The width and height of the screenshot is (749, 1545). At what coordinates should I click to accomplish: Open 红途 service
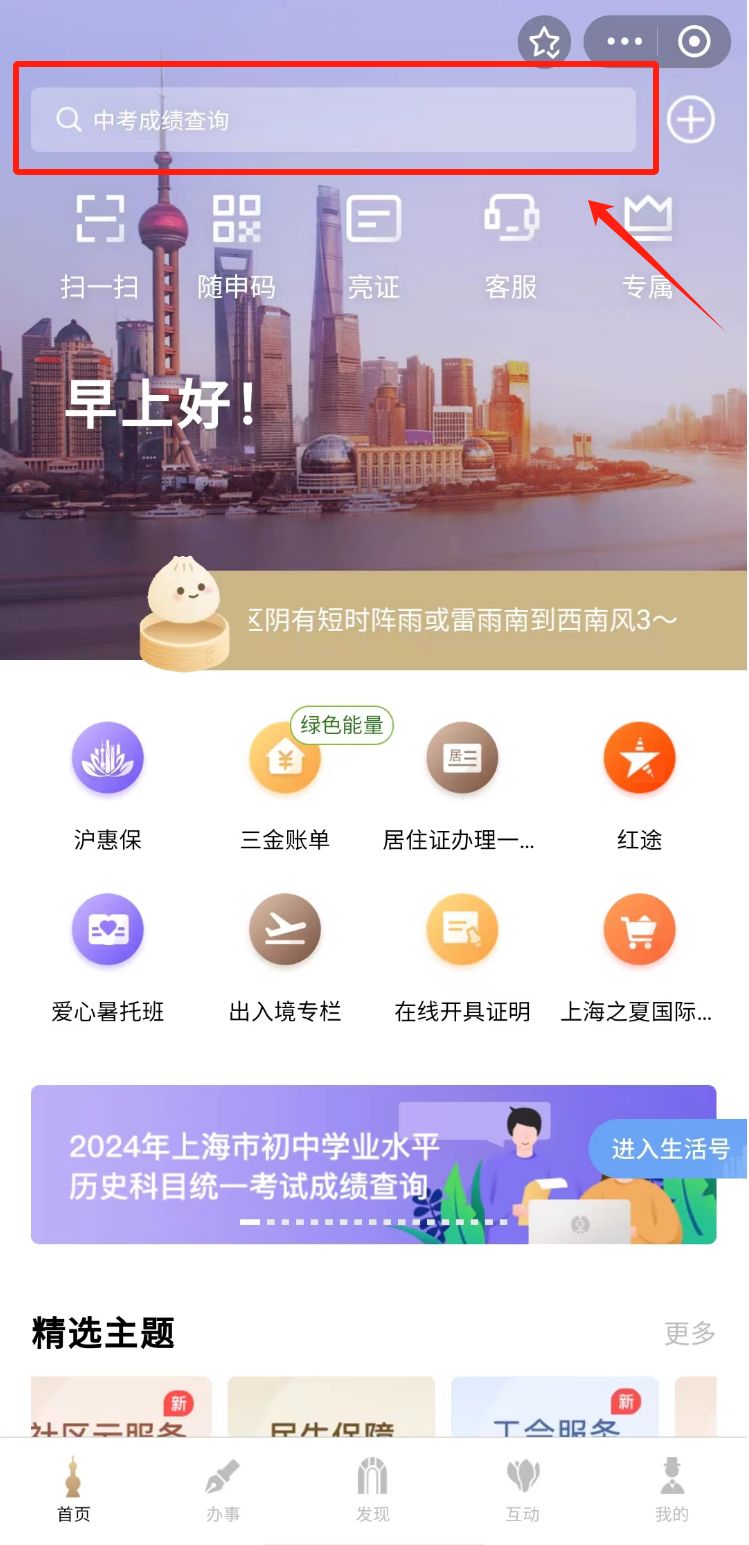[x=639, y=786]
